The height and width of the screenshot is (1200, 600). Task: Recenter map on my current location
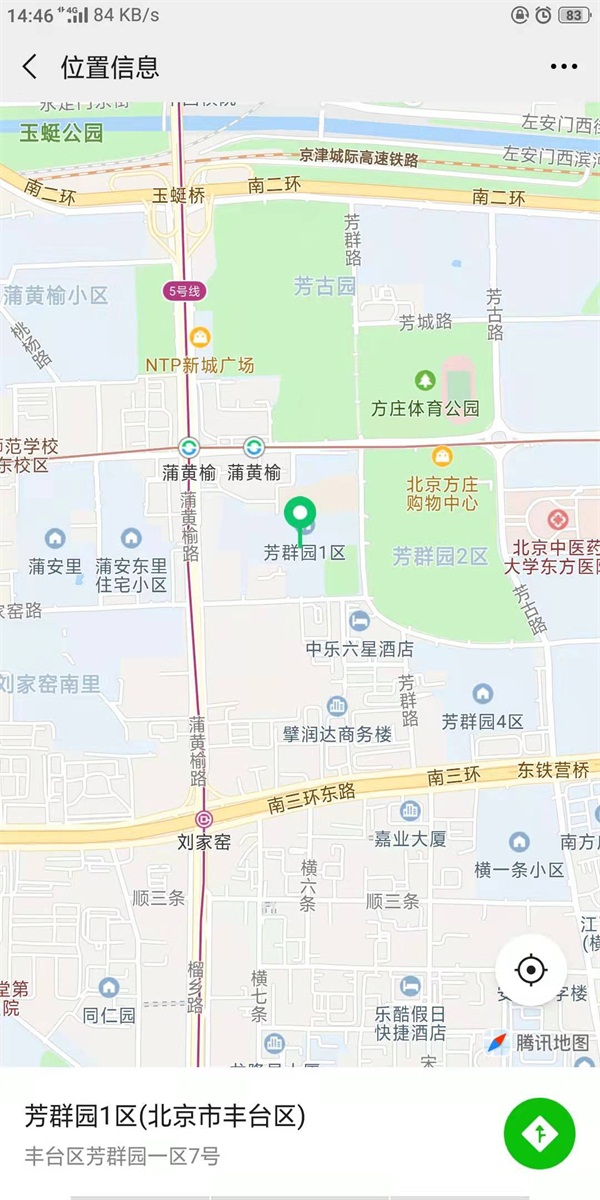coord(531,970)
